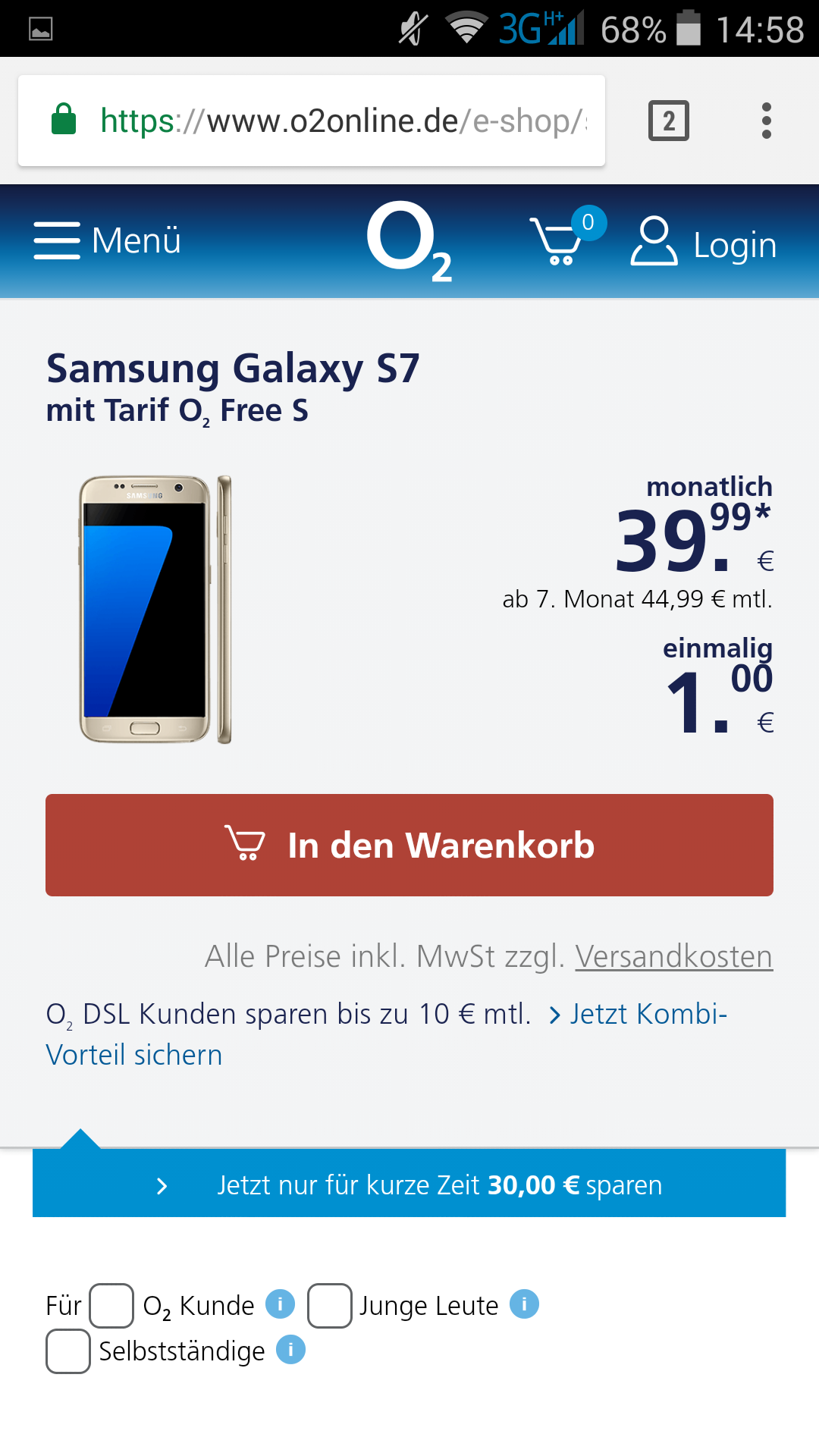
Task: Open the Versandkosten link
Action: (673, 956)
